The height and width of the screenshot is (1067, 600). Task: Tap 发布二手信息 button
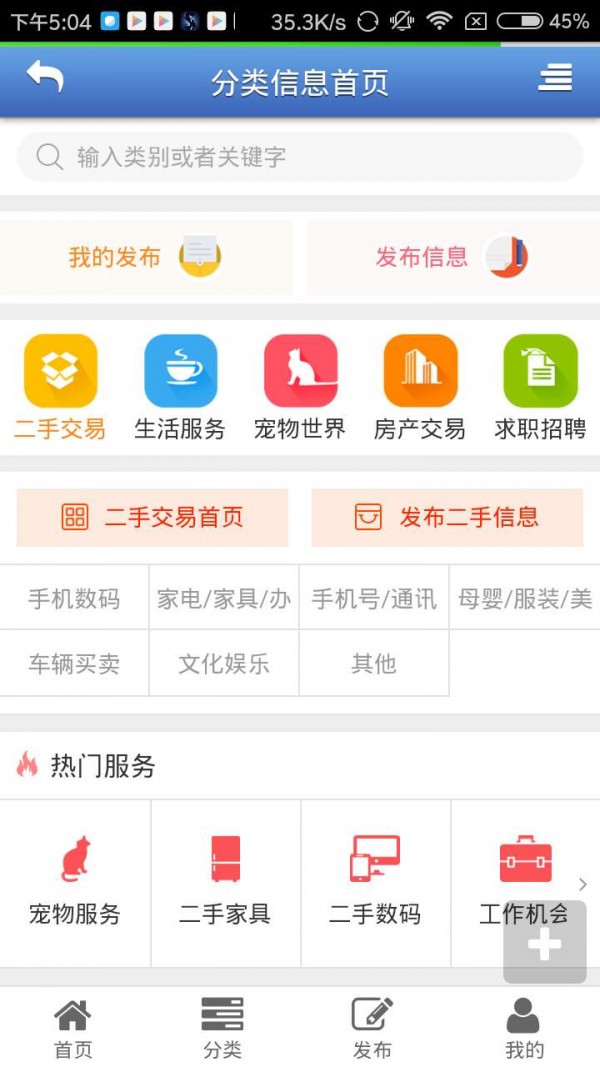tap(447, 517)
